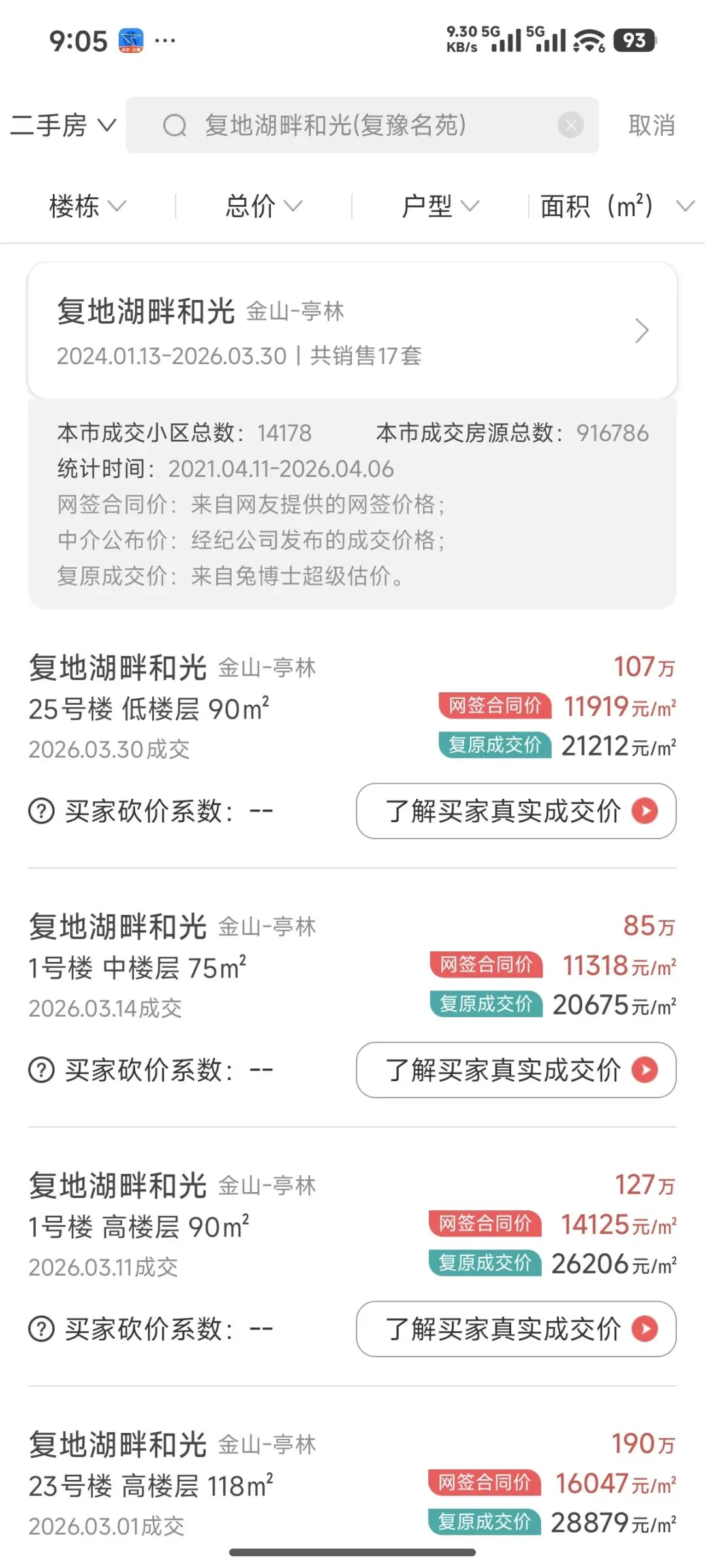Show 买家砍价系数 help for the 2026.03.11 deal

tap(42, 1329)
